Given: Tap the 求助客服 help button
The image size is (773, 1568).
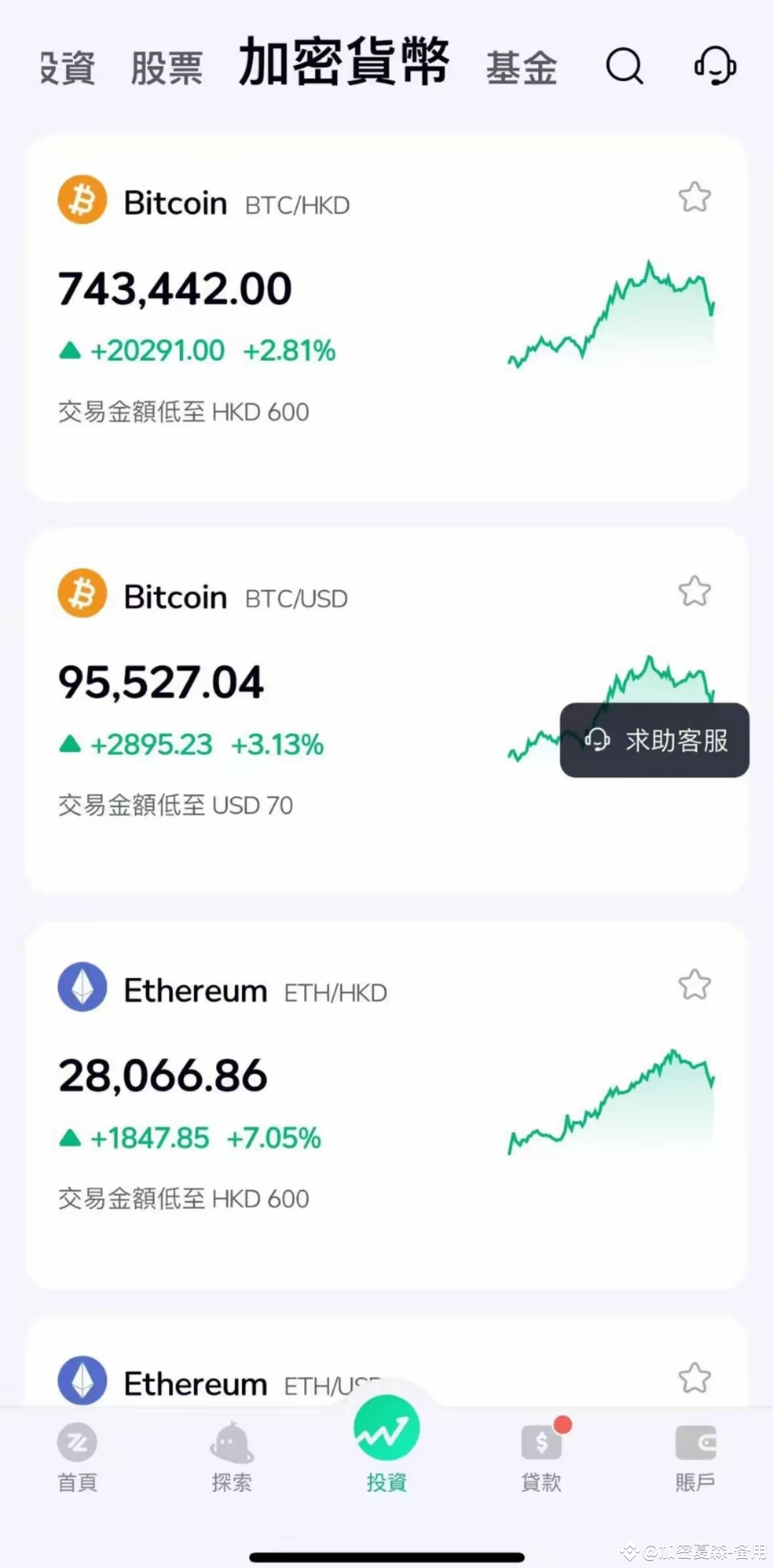Looking at the screenshot, I should (653, 742).
